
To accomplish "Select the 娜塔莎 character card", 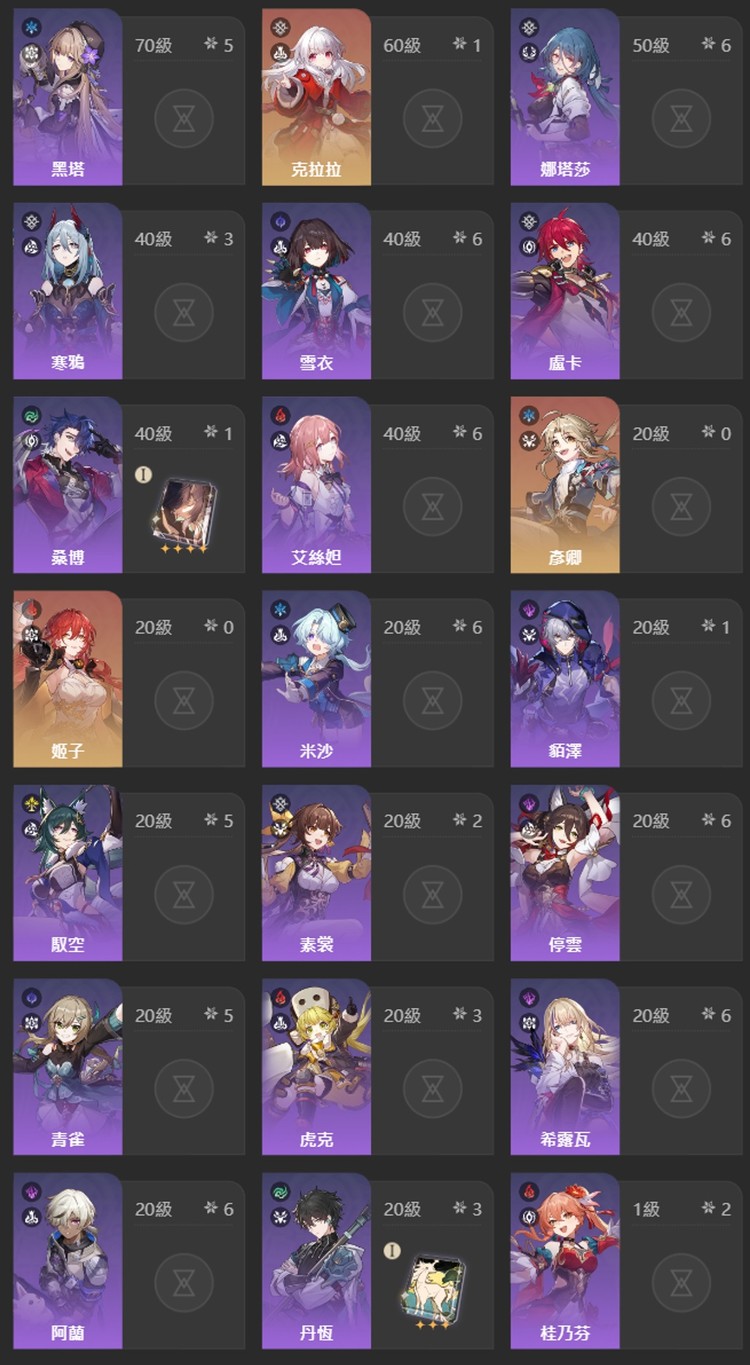I will coord(565,97).
